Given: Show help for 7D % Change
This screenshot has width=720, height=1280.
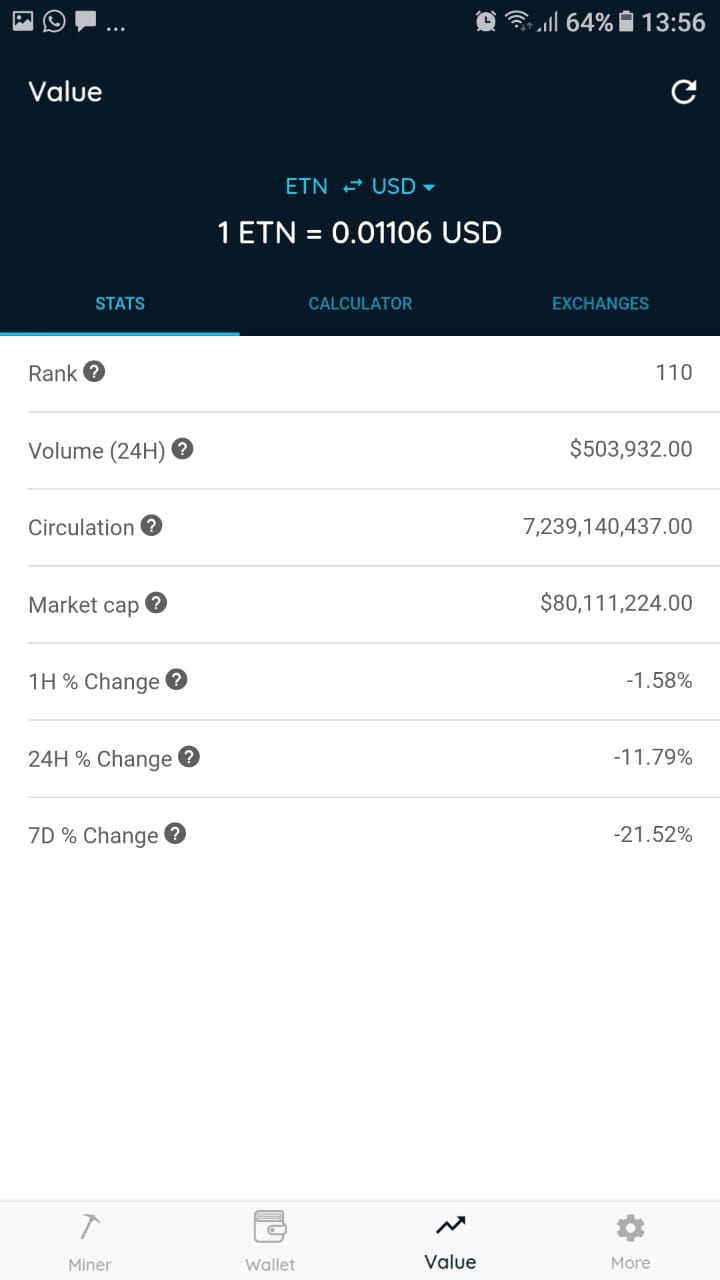Looking at the screenshot, I should [x=175, y=834].
